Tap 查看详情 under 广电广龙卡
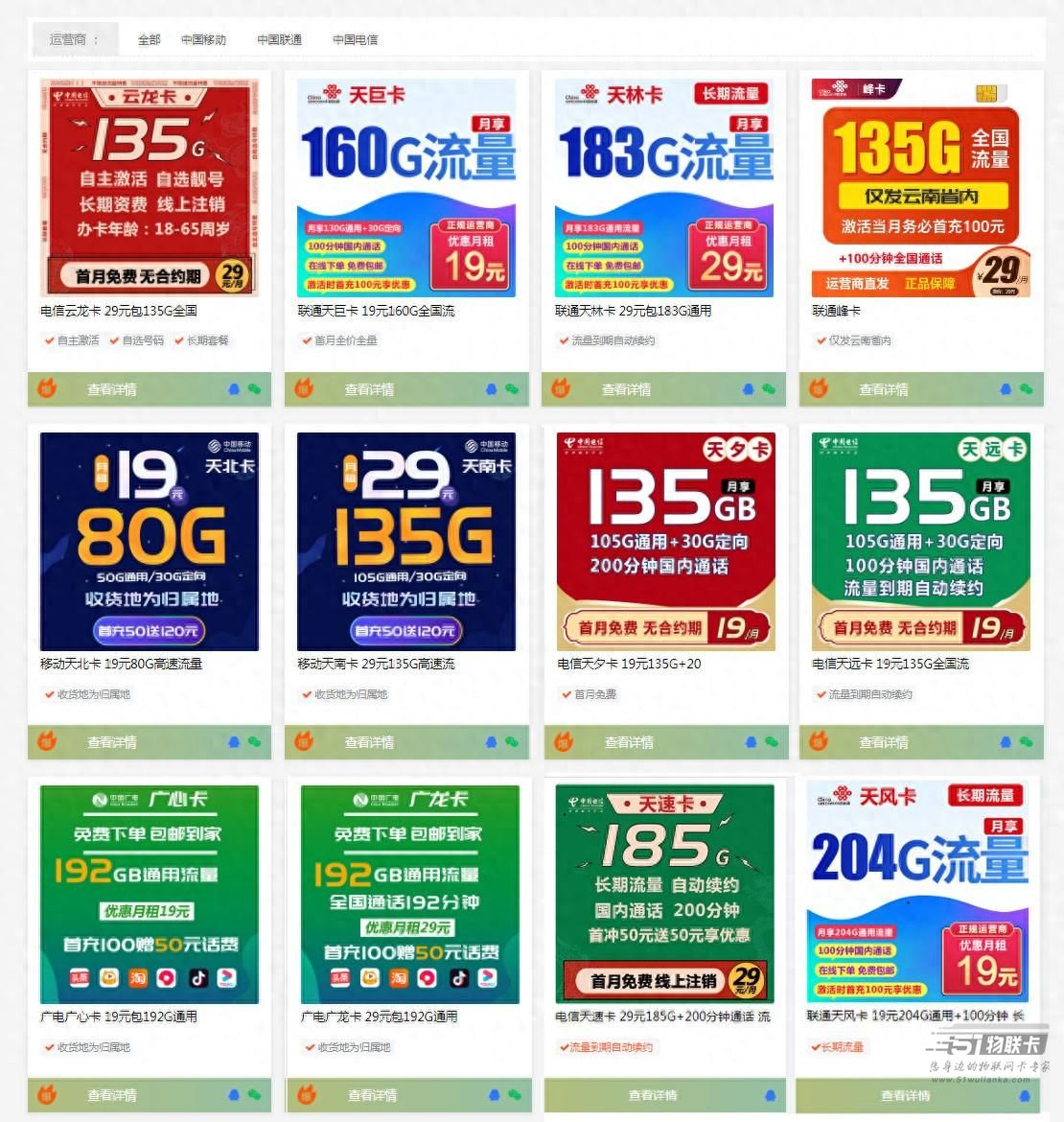Image resolution: width=1064 pixels, height=1122 pixels. [x=372, y=1095]
